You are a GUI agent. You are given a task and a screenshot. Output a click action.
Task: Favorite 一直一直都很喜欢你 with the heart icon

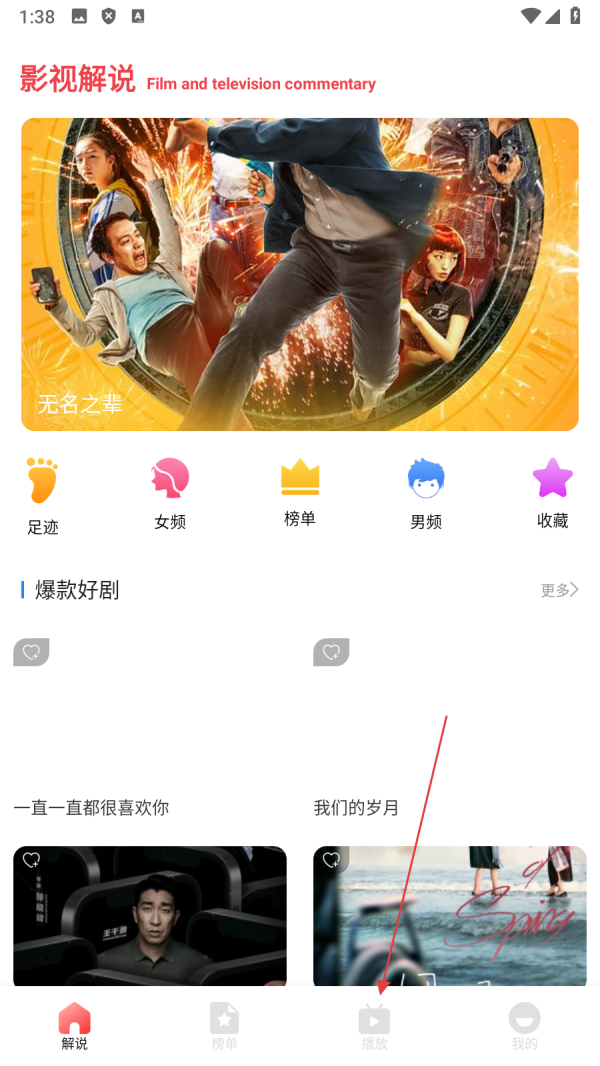pyautogui.click(x=31, y=653)
